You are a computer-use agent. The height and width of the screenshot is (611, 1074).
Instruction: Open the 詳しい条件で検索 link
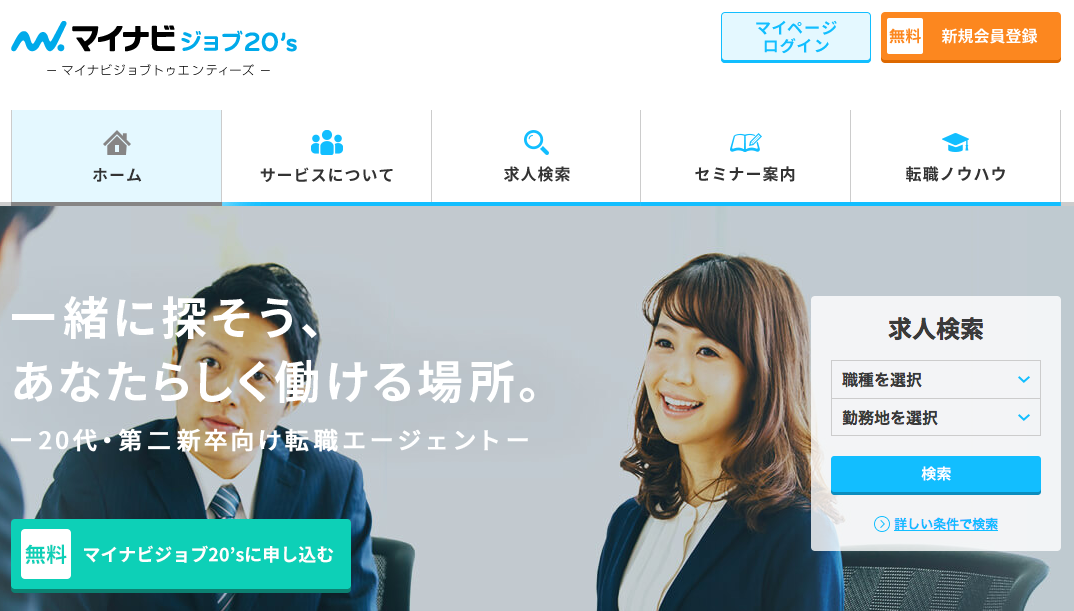[944, 524]
